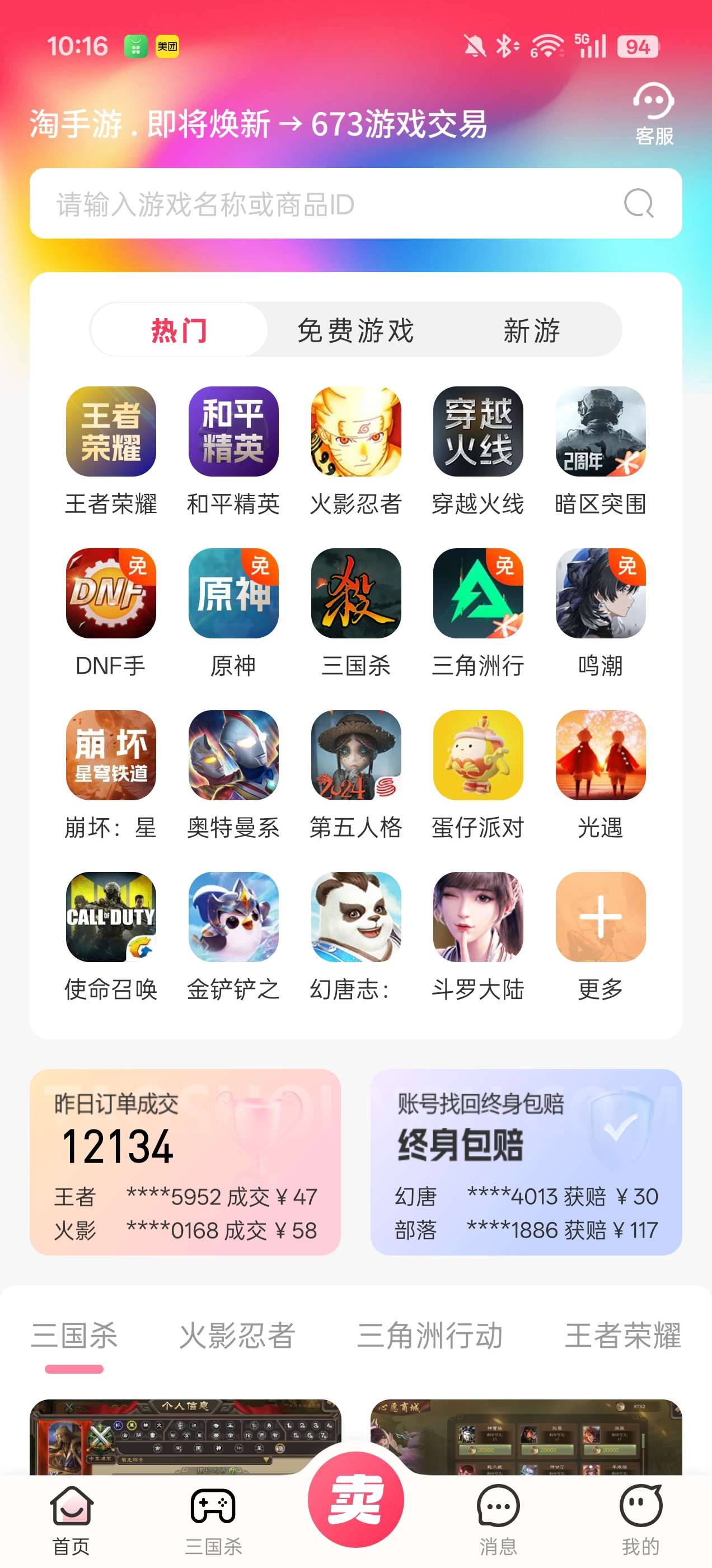This screenshot has height=1568, width=712.
Task: Switch to 火影忍者 listing tab
Action: click(x=237, y=1336)
